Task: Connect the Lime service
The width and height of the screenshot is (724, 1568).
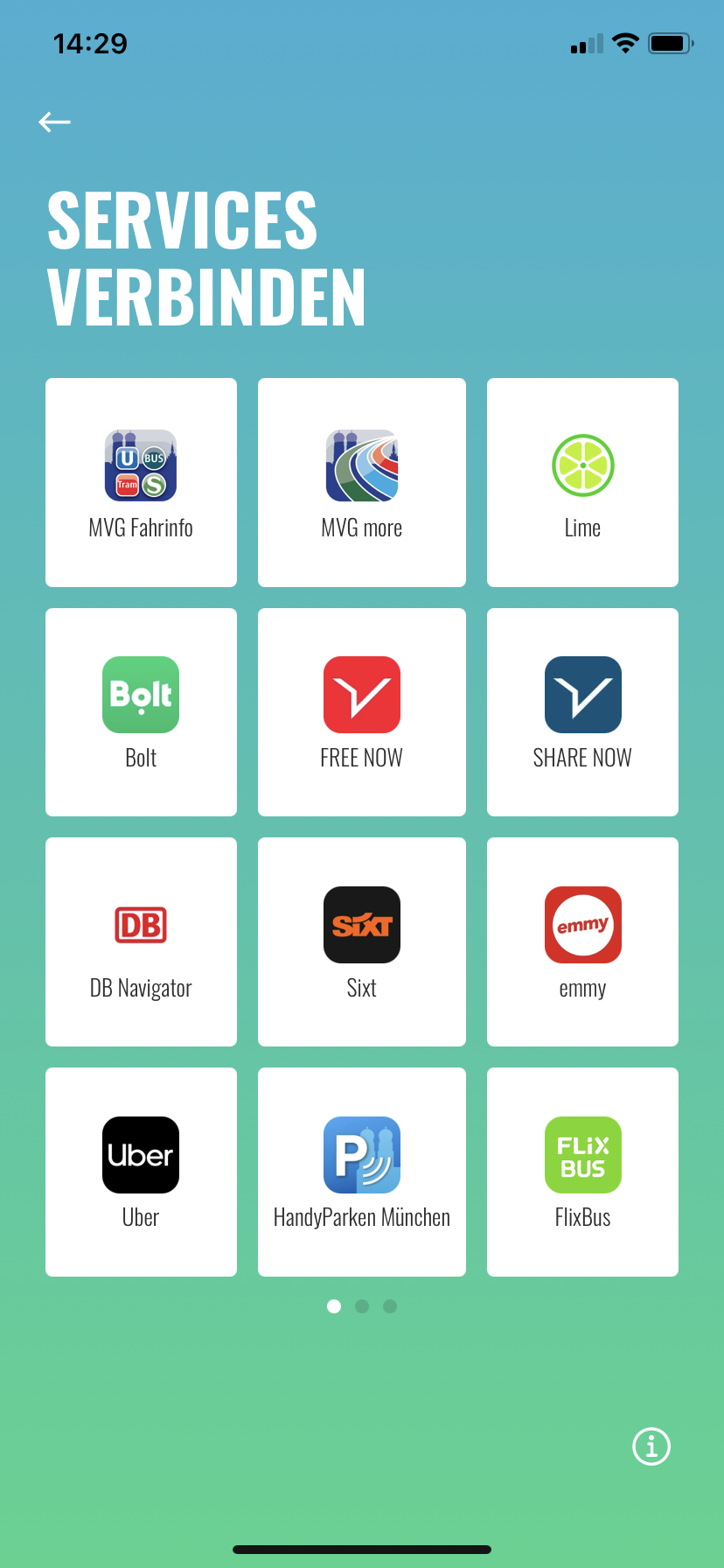Action: point(582,482)
